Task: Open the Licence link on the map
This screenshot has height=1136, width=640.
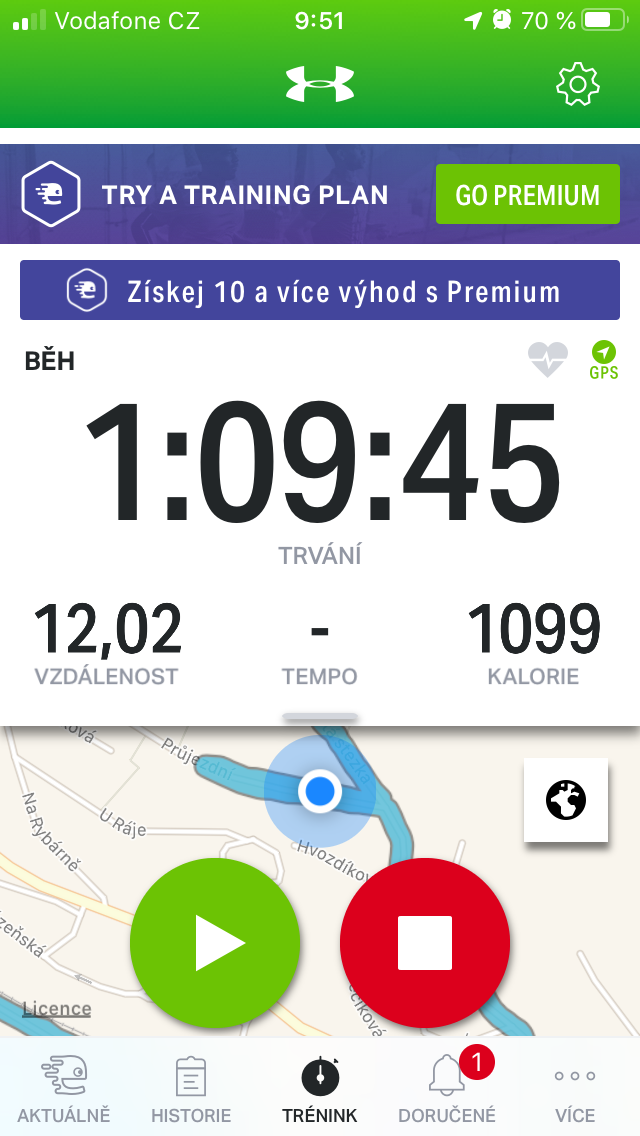Action: tap(57, 1008)
